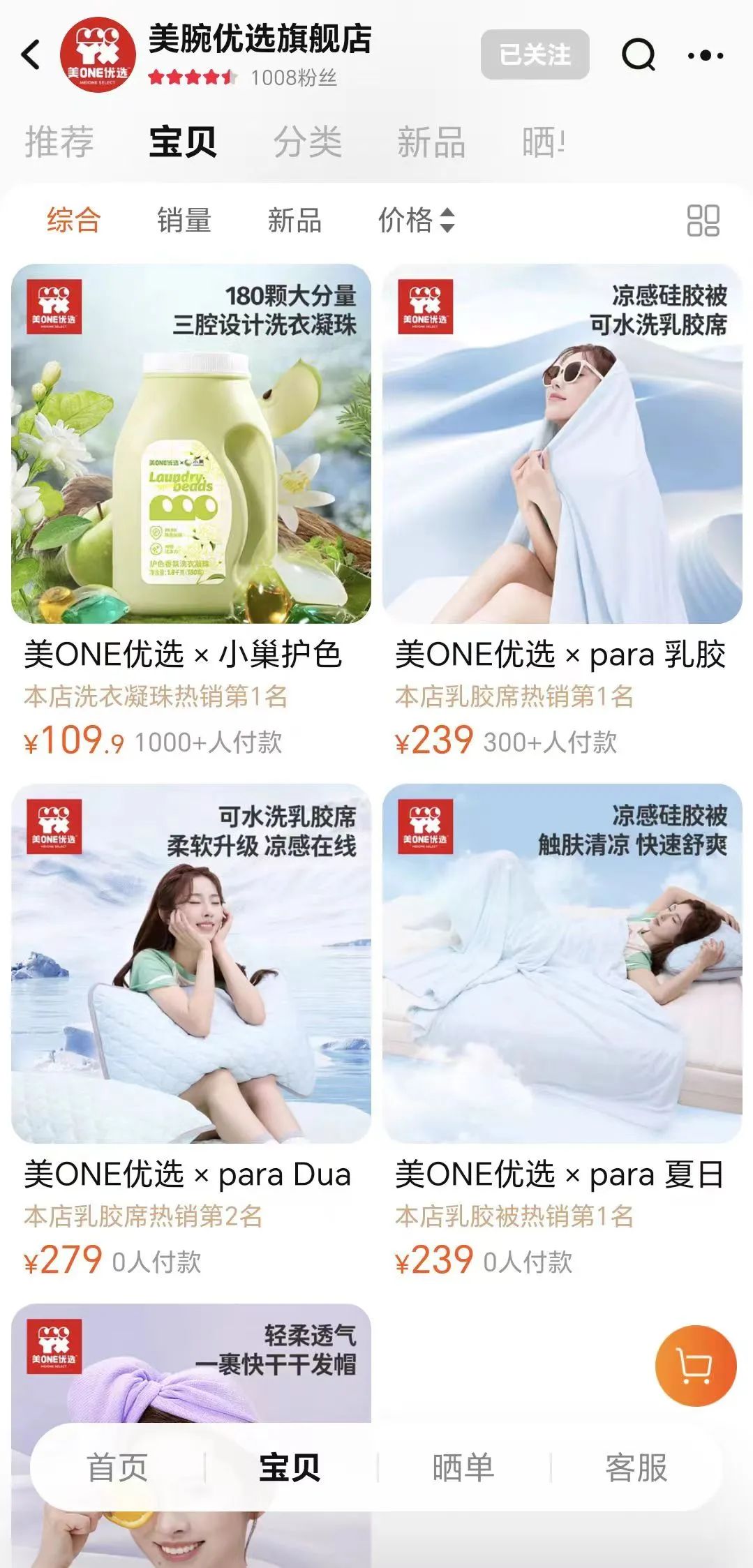Go back using the back arrow
Screen dimensions: 753x1568
(31, 54)
